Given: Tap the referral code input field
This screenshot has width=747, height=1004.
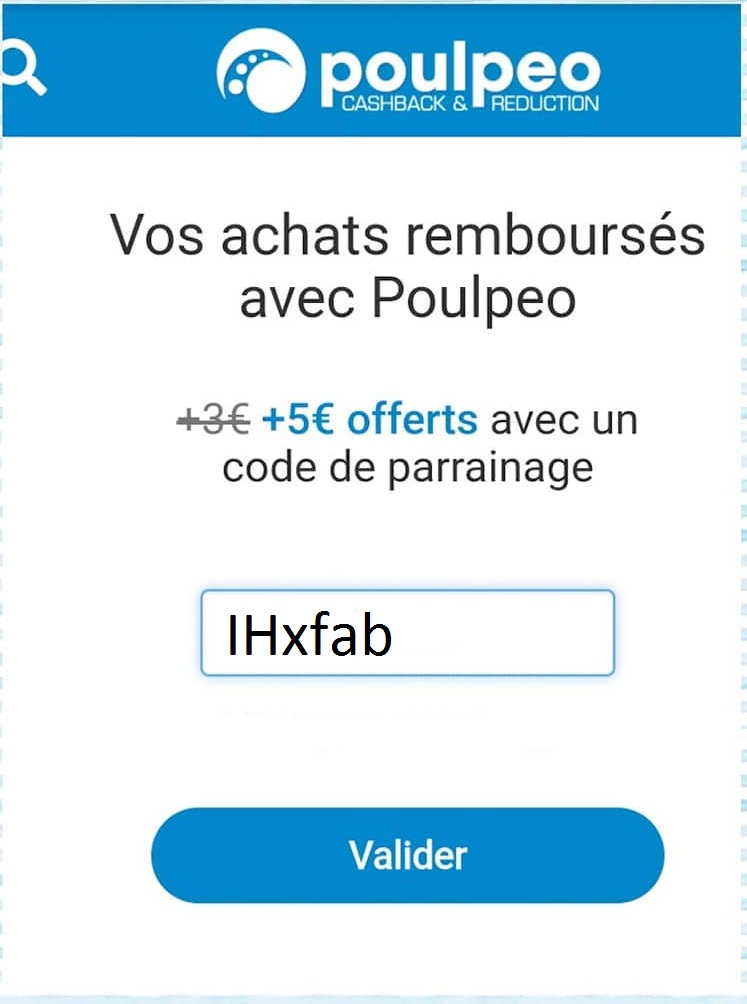Looking at the screenshot, I should 407,633.
